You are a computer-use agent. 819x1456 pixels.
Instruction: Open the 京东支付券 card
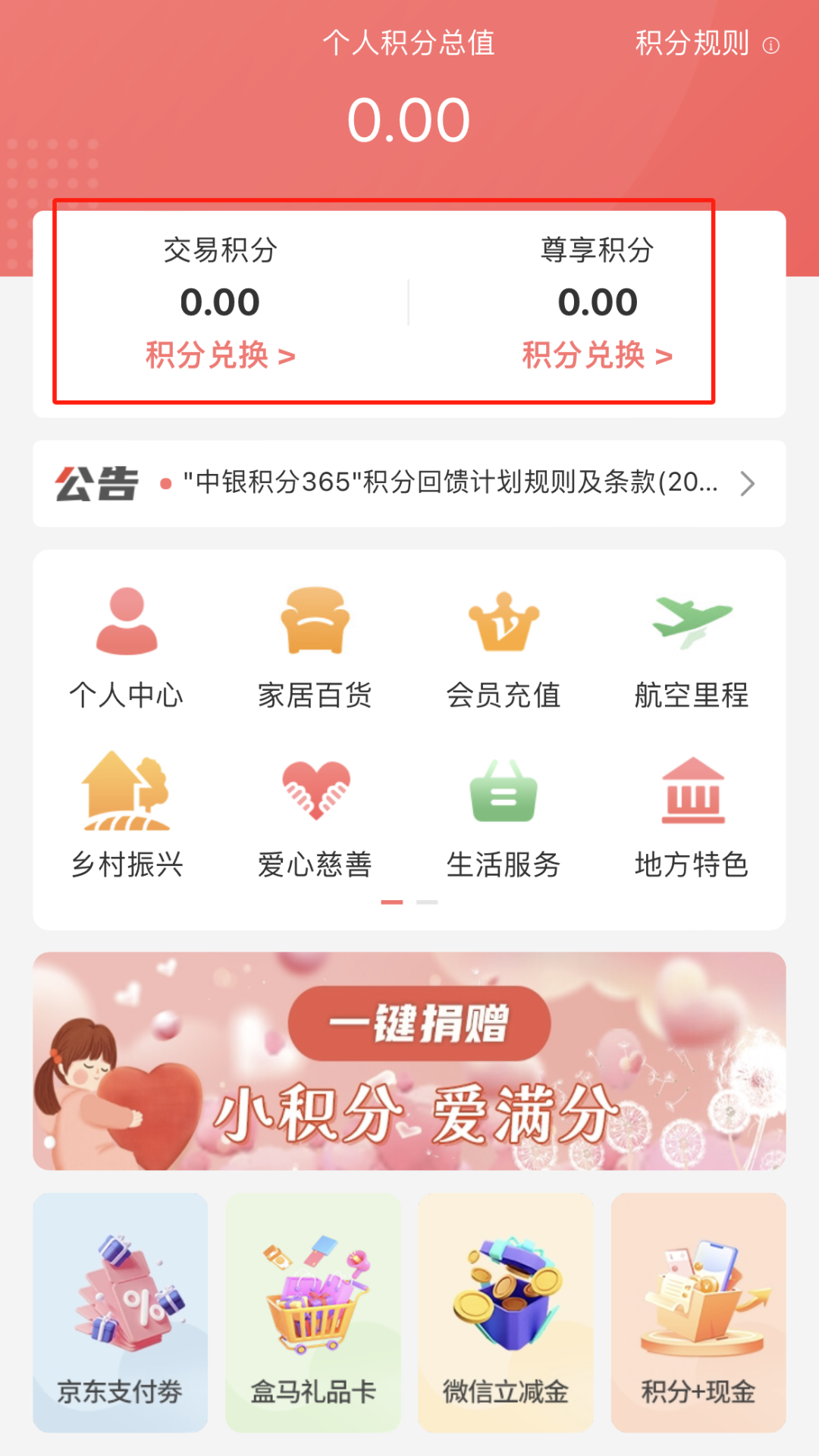pos(120,1312)
